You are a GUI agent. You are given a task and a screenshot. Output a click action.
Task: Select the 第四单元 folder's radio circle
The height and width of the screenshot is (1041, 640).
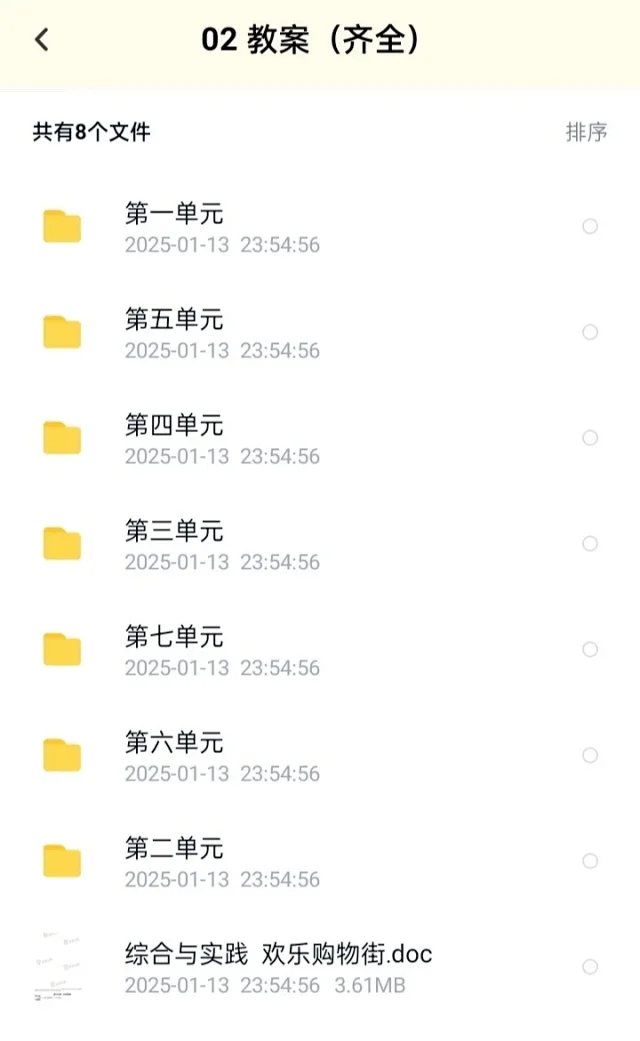(x=590, y=438)
